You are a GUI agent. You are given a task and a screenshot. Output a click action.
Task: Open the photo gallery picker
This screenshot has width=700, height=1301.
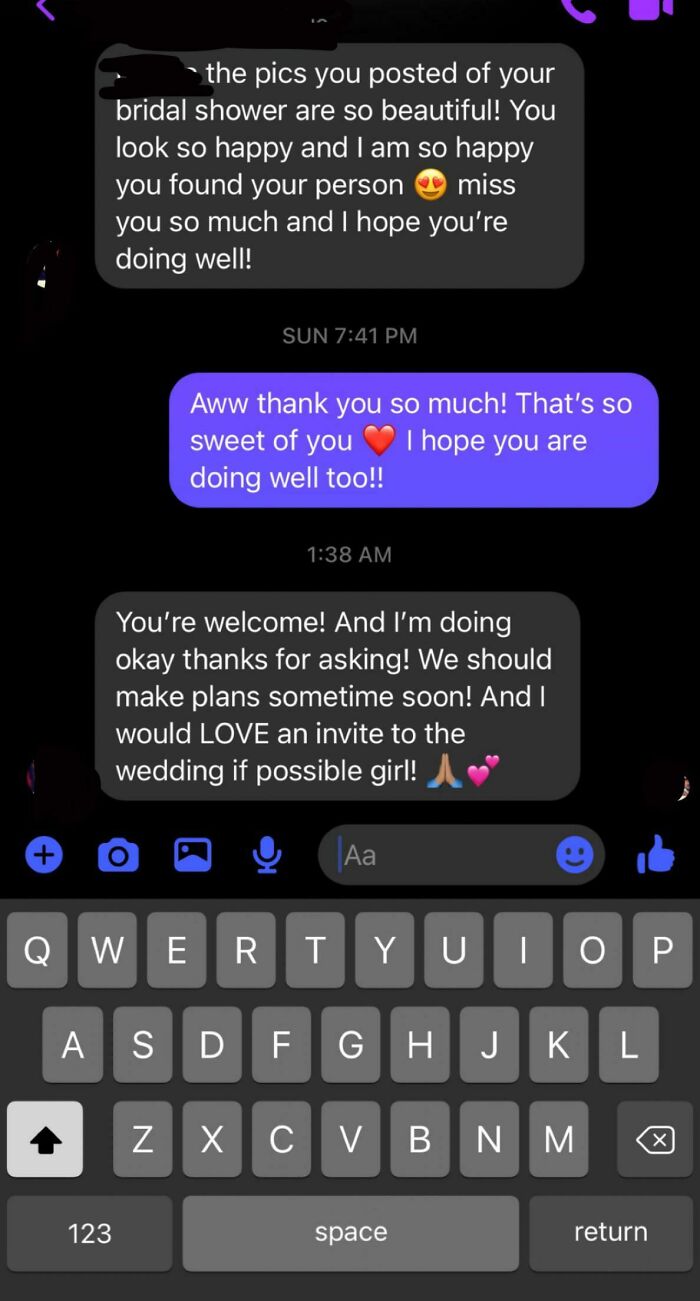click(x=193, y=855)
